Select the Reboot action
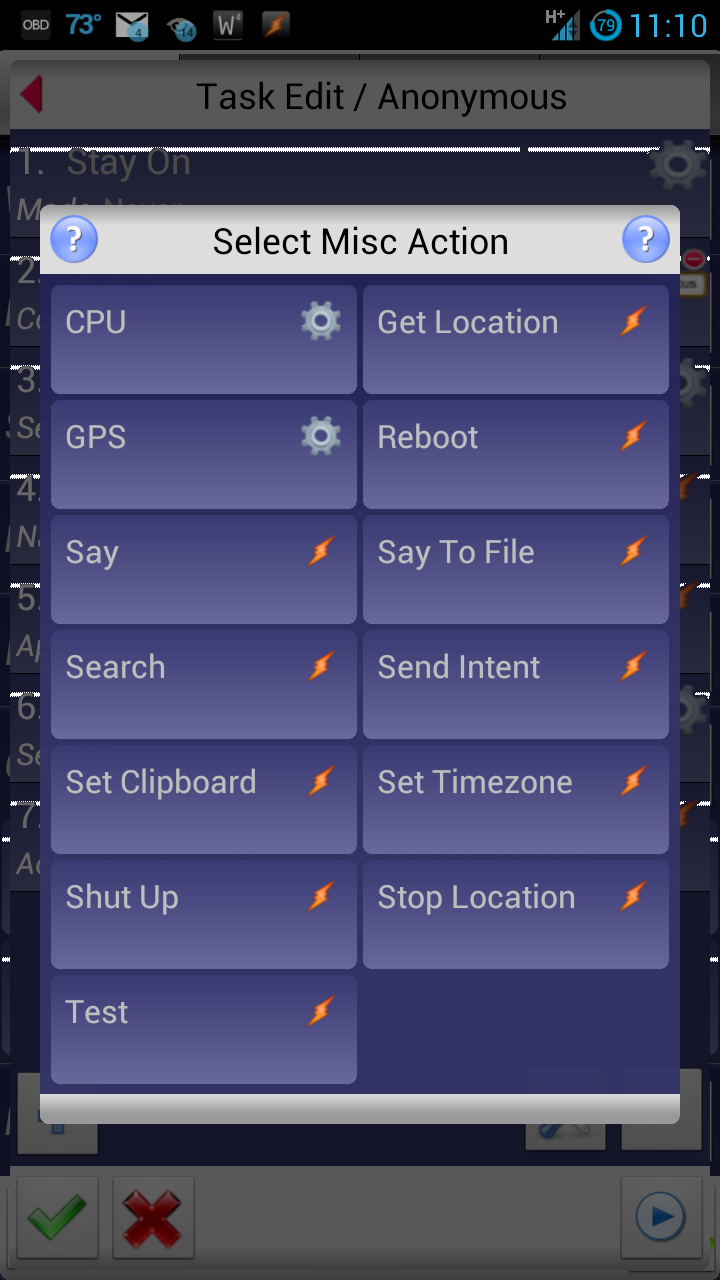The image size is (720, 1280). 516,455
